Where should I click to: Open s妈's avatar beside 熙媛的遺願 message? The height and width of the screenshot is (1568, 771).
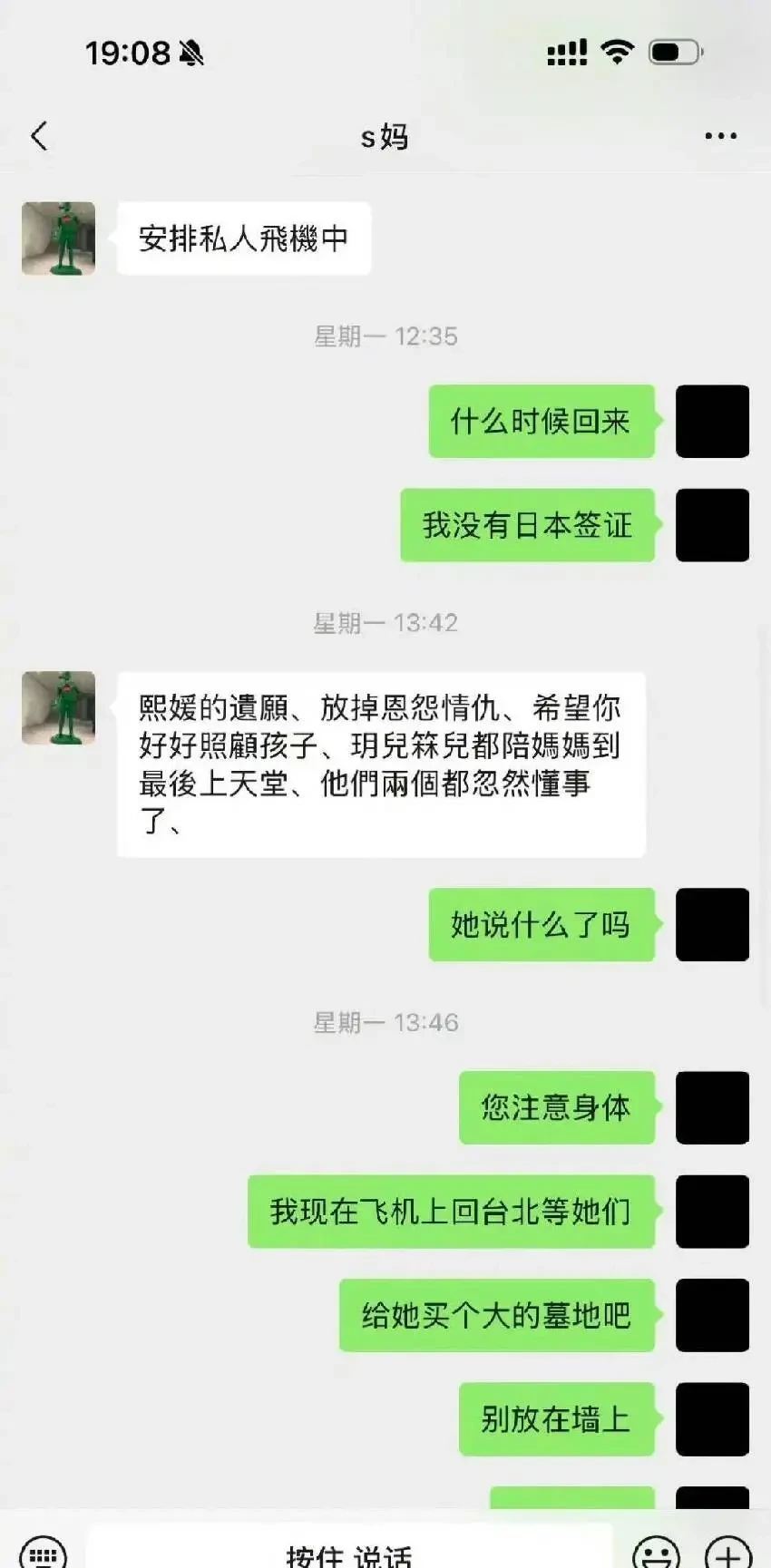[x=59, y=708]
